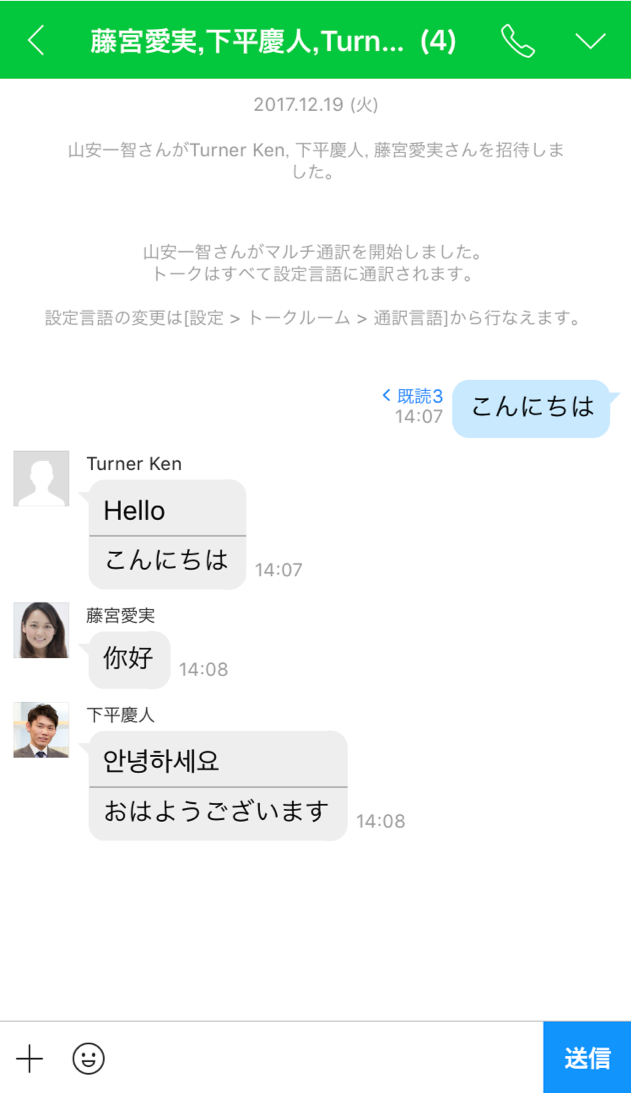This screenshot has width=631, height=1093.
Task: Go back from the group chat
Action: click(36, 40)
